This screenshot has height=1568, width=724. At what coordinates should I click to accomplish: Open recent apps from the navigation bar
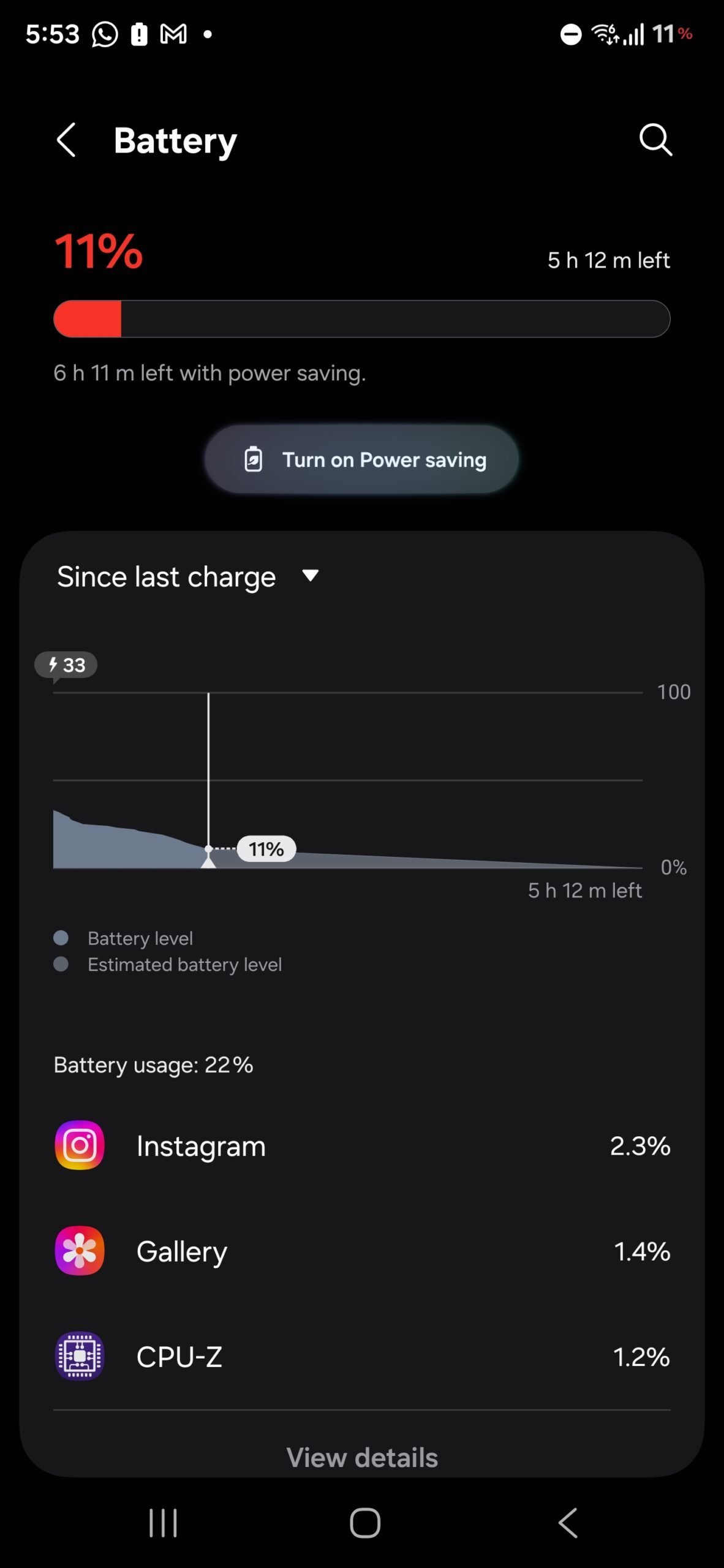click(162, 1523)
